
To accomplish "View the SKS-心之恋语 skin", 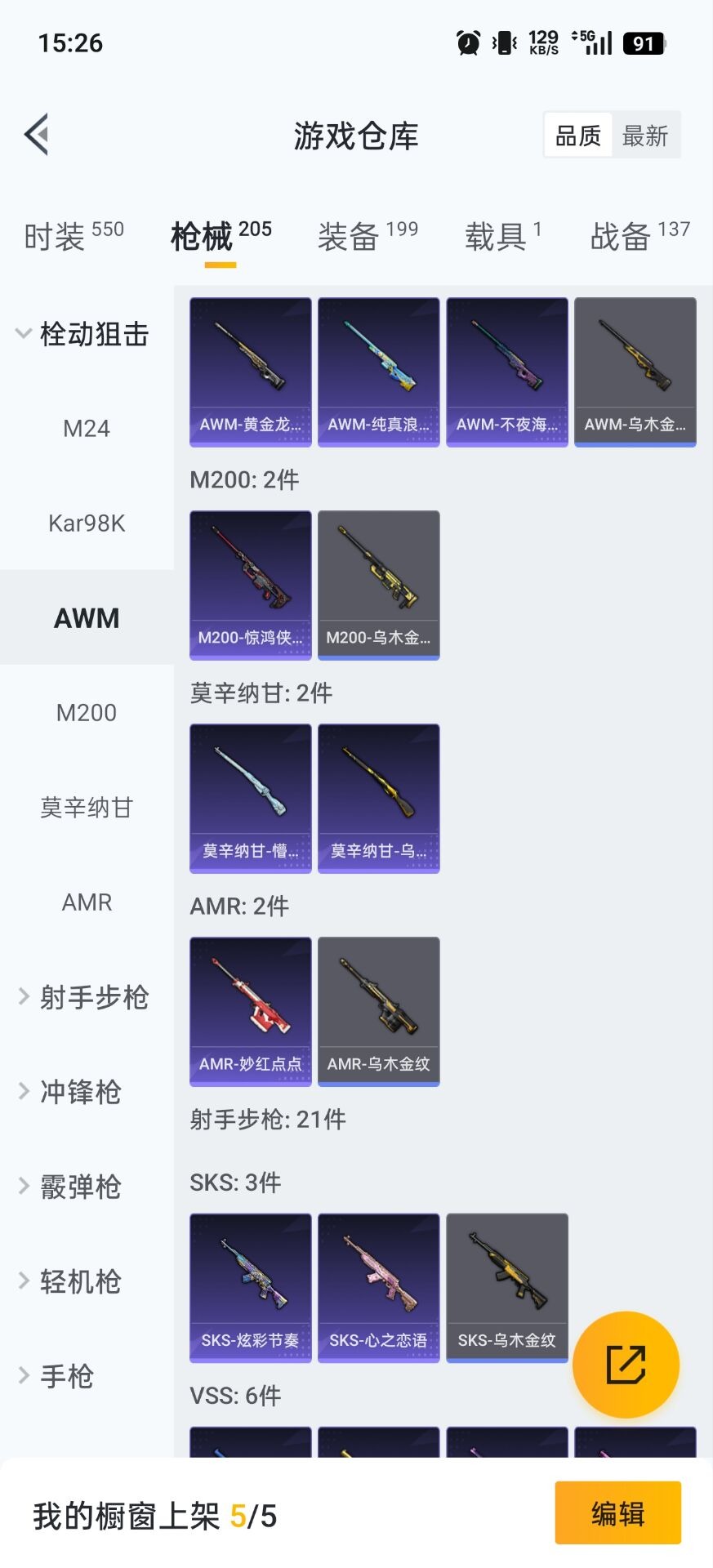I will click(378, 1287).
